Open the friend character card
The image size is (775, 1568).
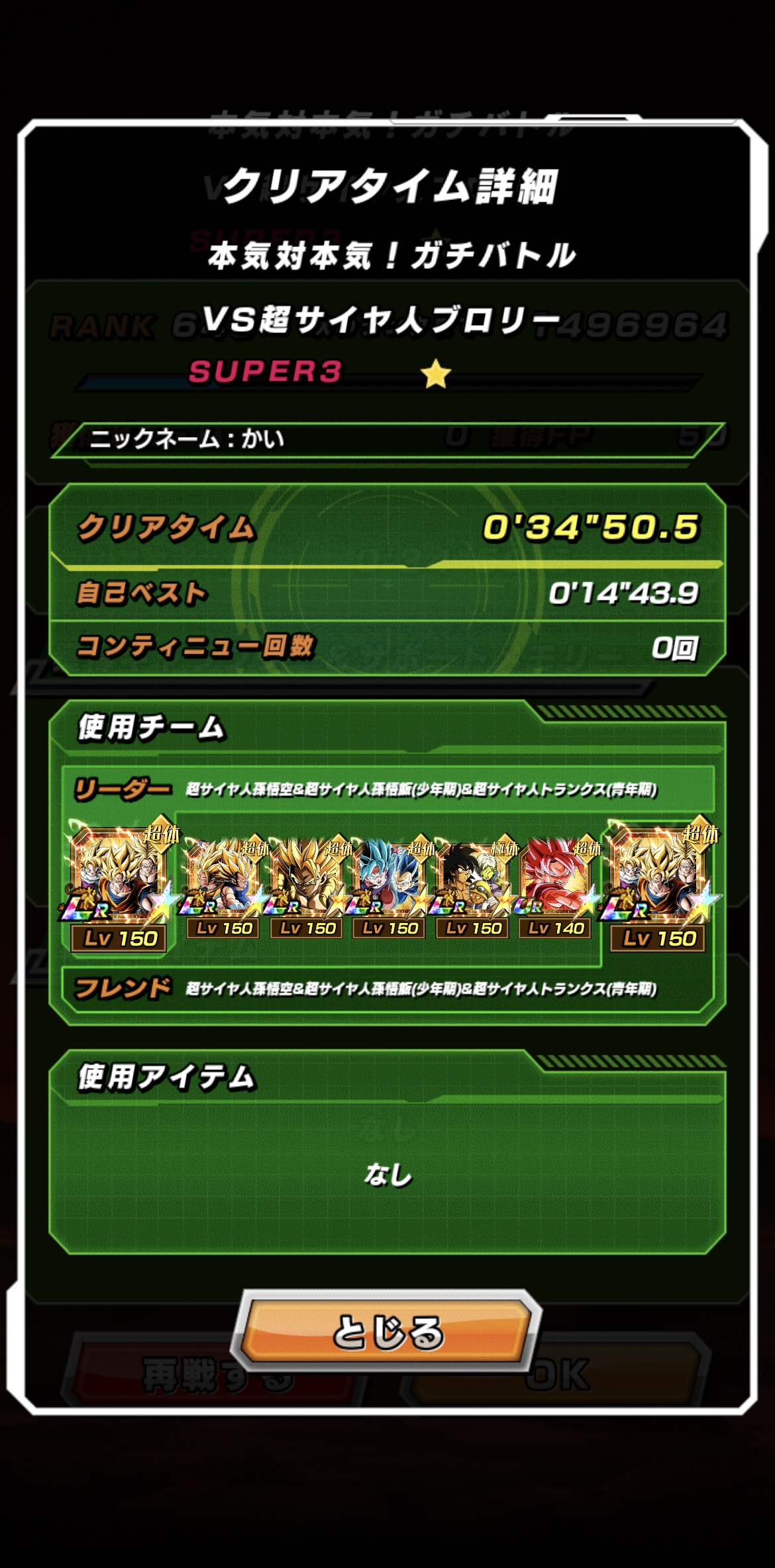point(658,885)
